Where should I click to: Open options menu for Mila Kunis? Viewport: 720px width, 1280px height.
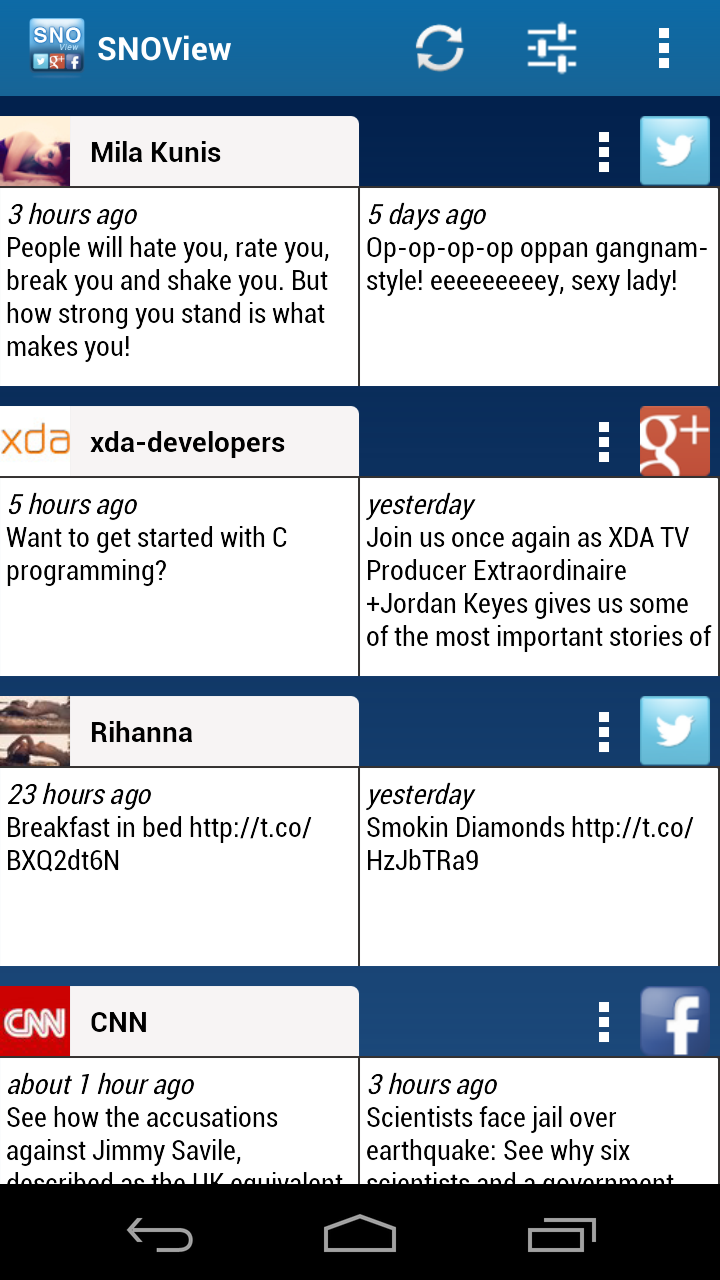(x=603, y=152)
